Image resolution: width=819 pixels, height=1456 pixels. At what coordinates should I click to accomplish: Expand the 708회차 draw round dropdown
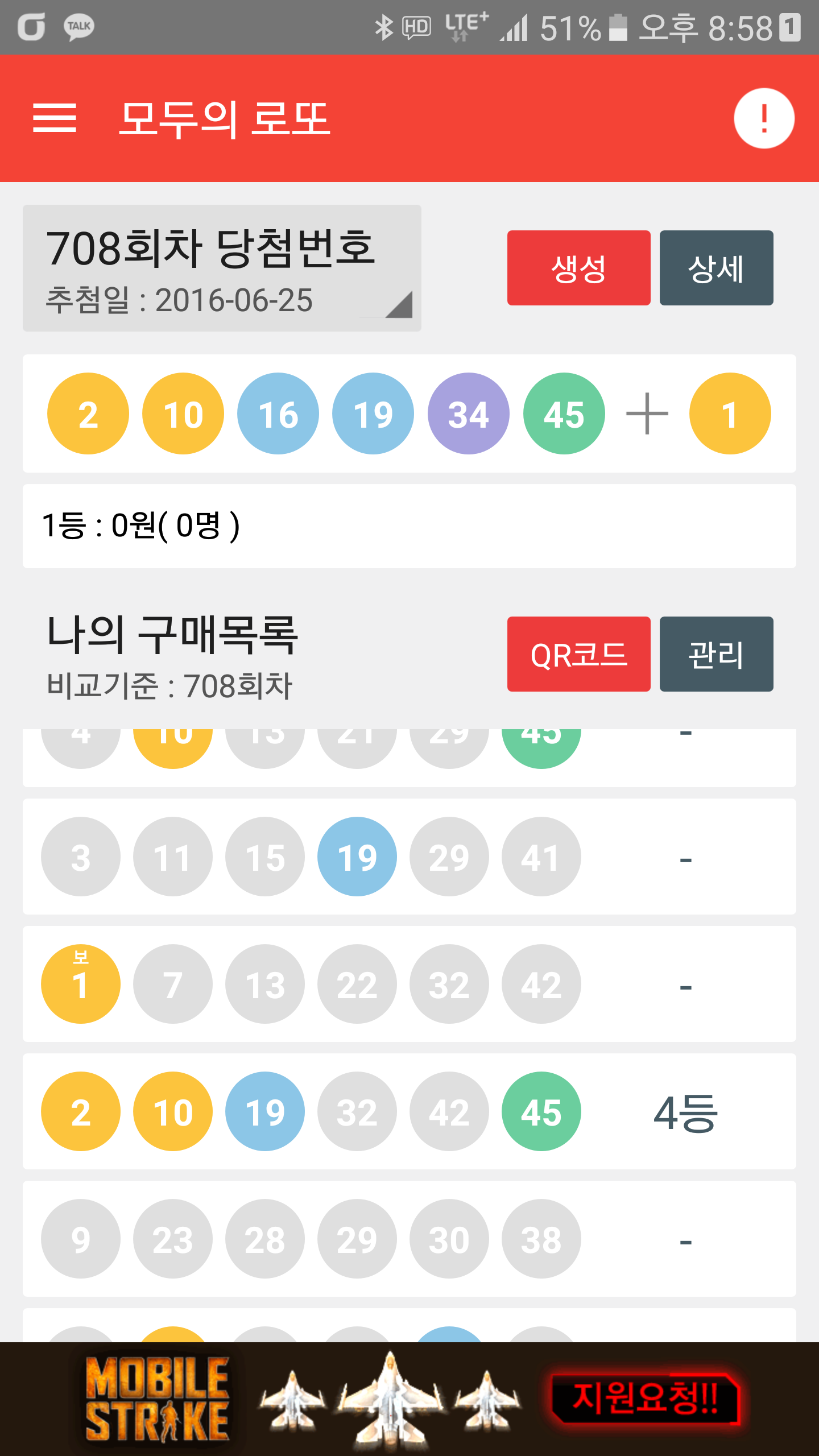tap(222, 268)
